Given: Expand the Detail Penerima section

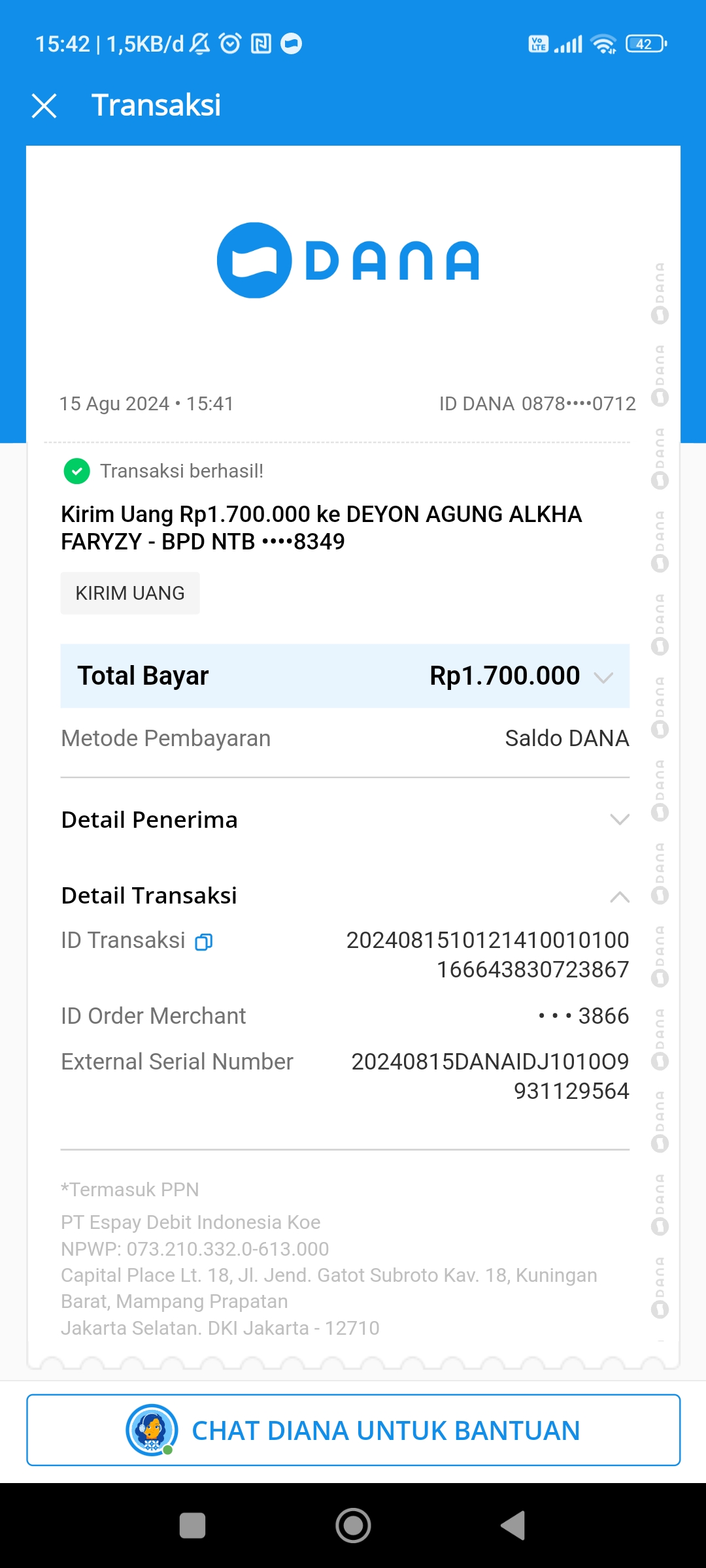Looking at the screenshot, I should (619, 819).
